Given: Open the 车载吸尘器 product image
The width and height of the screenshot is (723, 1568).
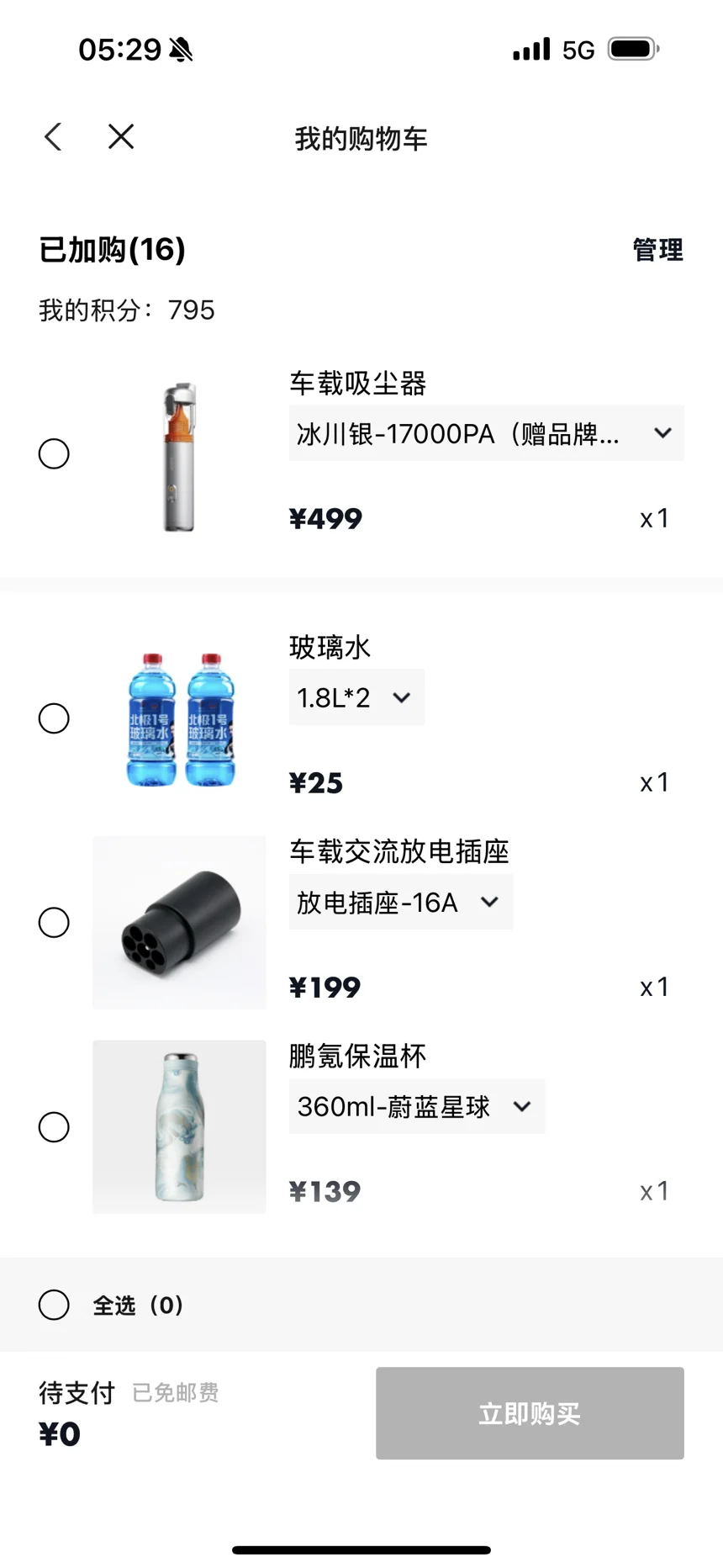Looking at the screenshot, I should click(x=179, y=455).
